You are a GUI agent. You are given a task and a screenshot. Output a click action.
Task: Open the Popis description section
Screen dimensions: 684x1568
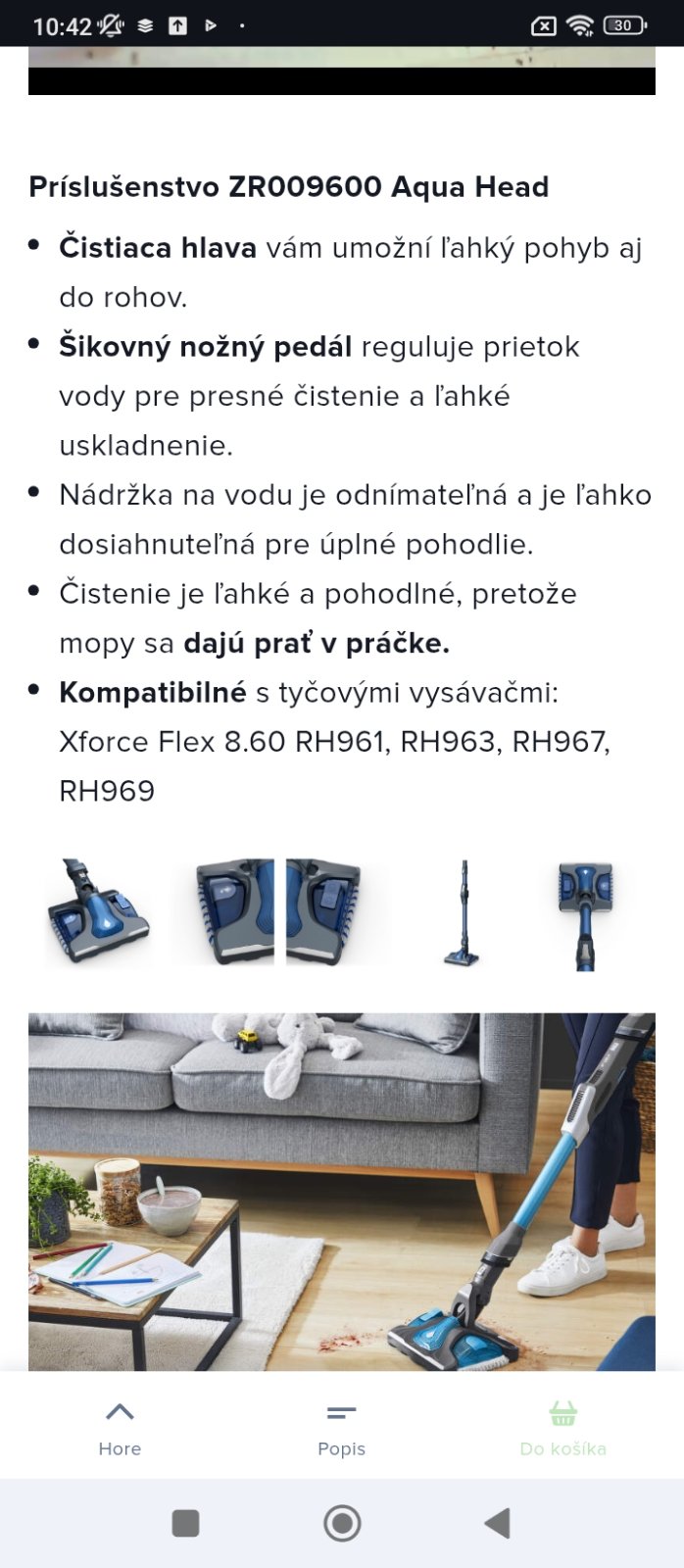341,1427
